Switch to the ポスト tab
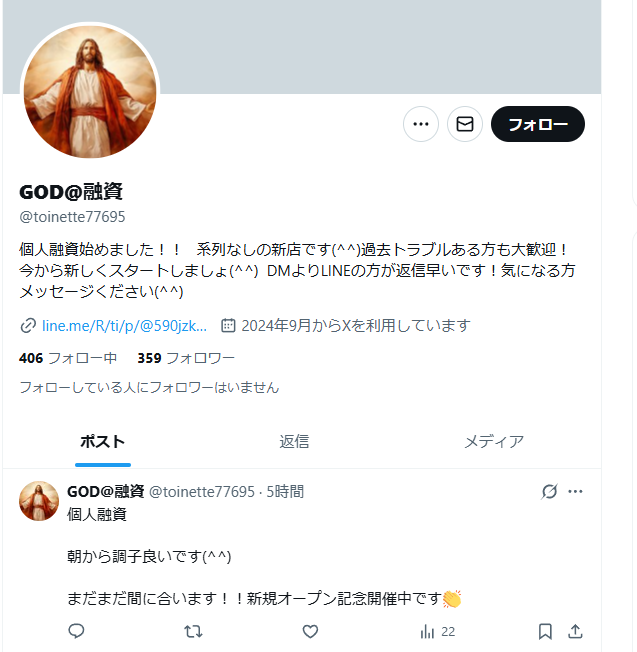The image size is (637, 652). [x=102, y=441]
